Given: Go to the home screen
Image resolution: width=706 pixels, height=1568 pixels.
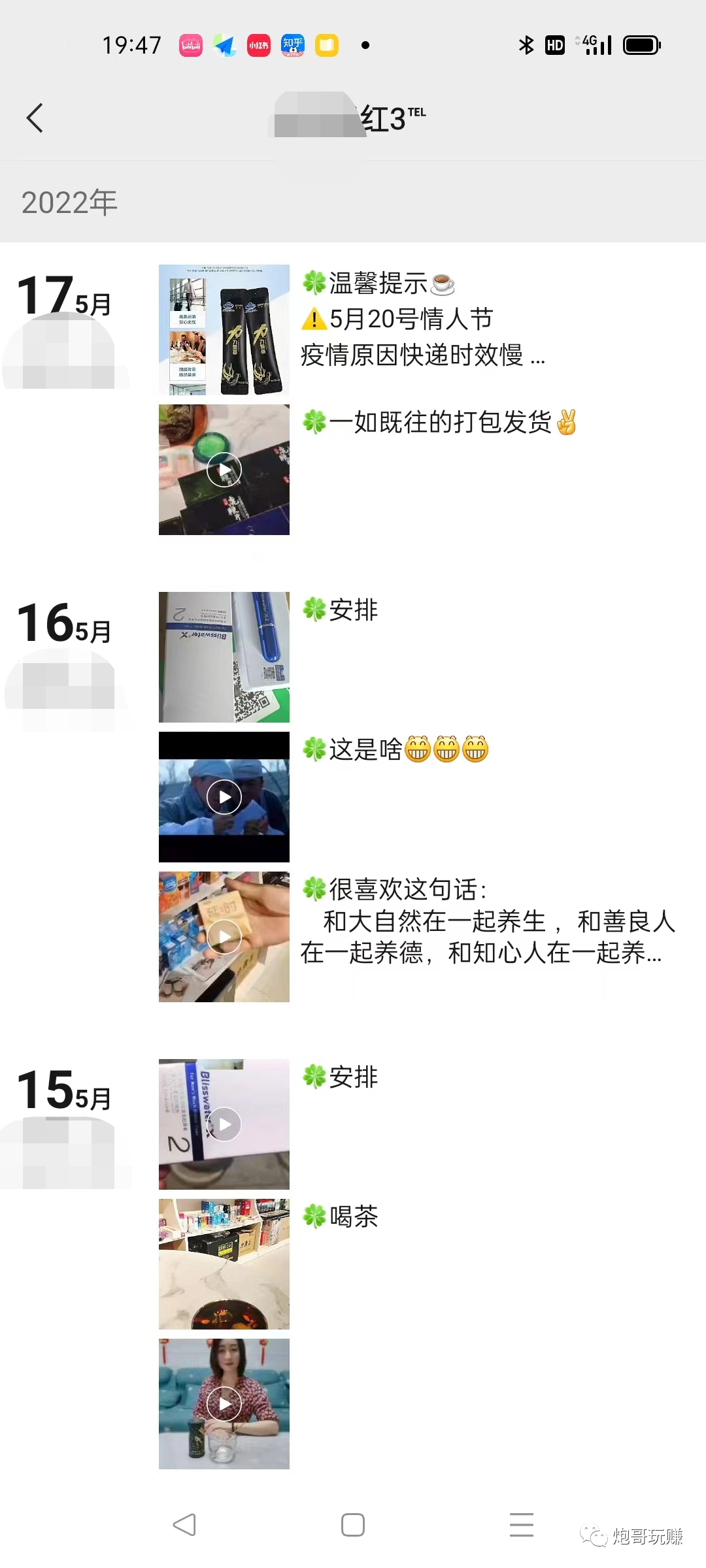Looking at the screenshot, I should click(x=353, y=1525).
